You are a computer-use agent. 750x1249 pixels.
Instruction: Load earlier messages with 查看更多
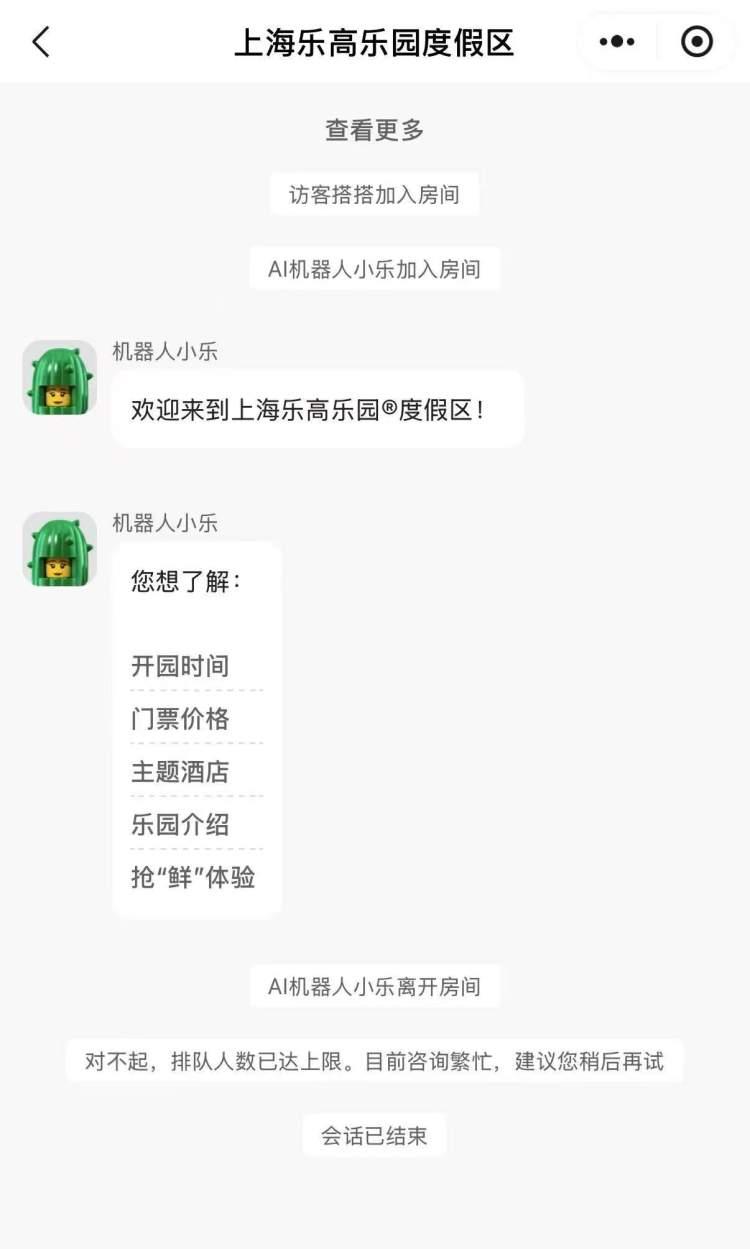(x=374, y=130)
